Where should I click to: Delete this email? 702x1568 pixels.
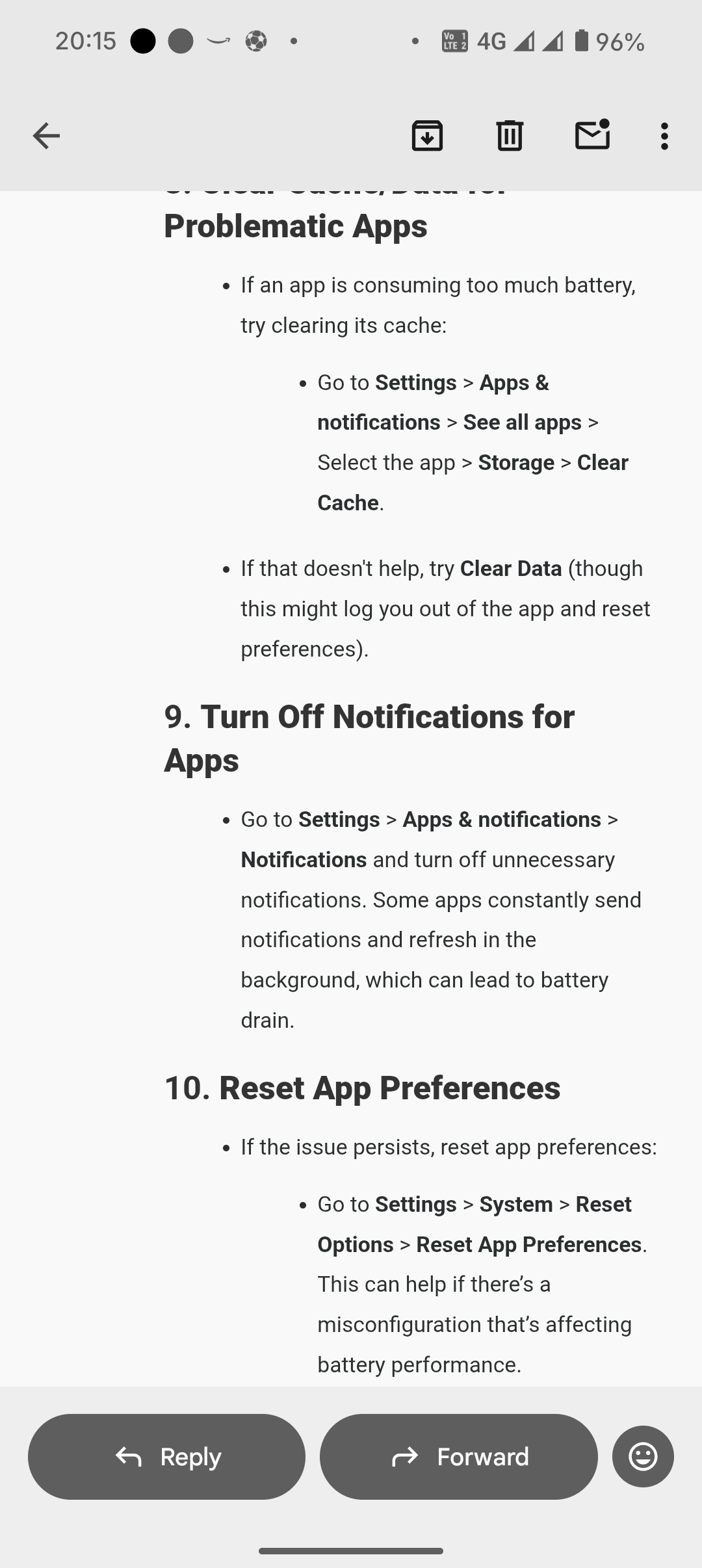click(510, 136)
